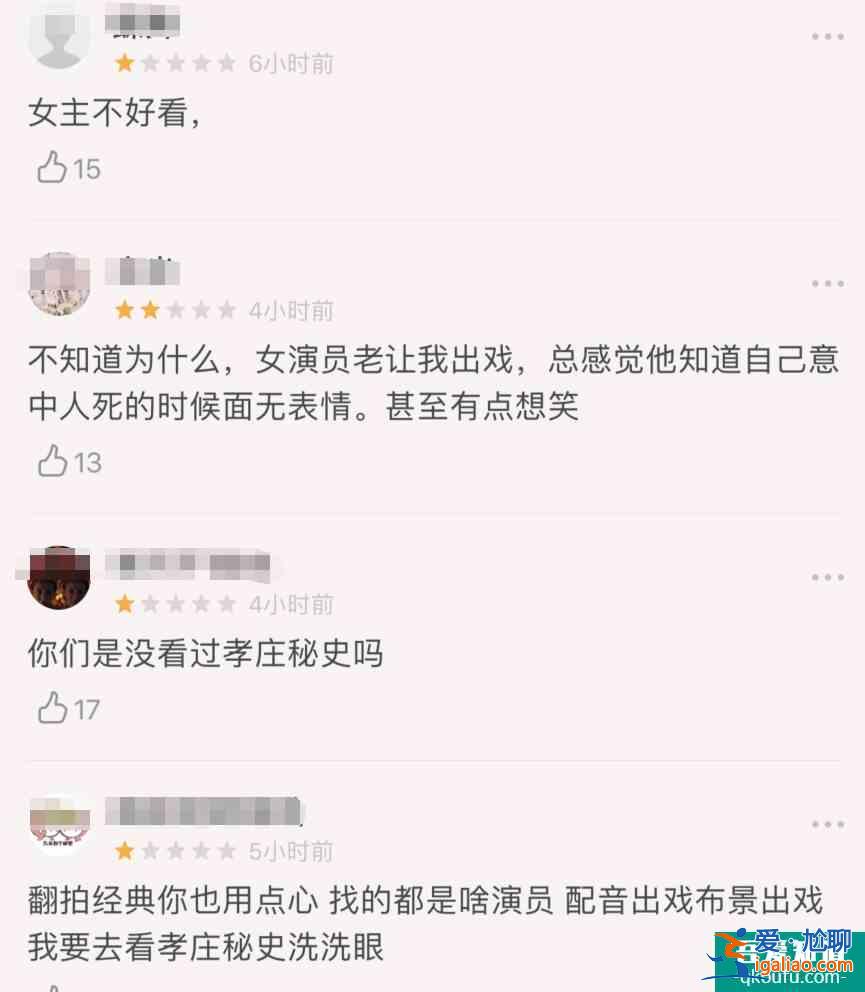Click the thumbs-up icon showing 15 likes
Image resolution: width=865 pixels, height=992 pixels.
(50, 168)
